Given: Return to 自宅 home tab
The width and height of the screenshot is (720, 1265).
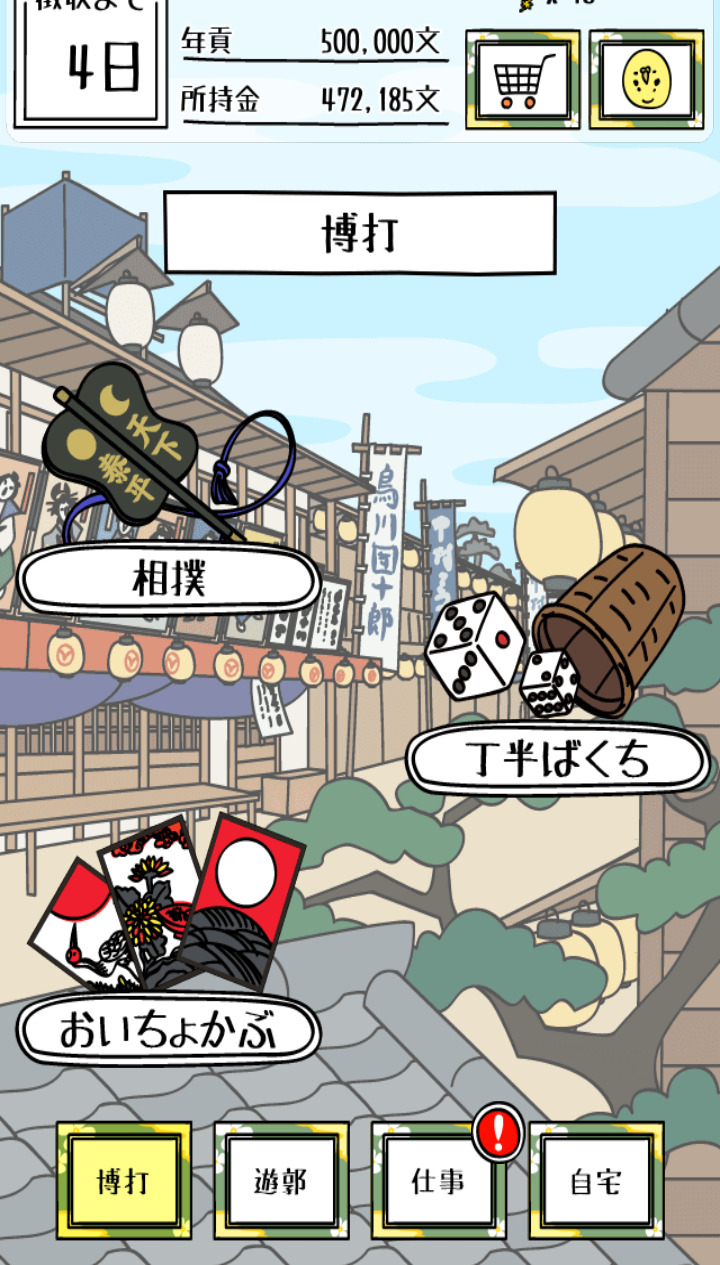Looking at the screenshot, I should 596,1181.
